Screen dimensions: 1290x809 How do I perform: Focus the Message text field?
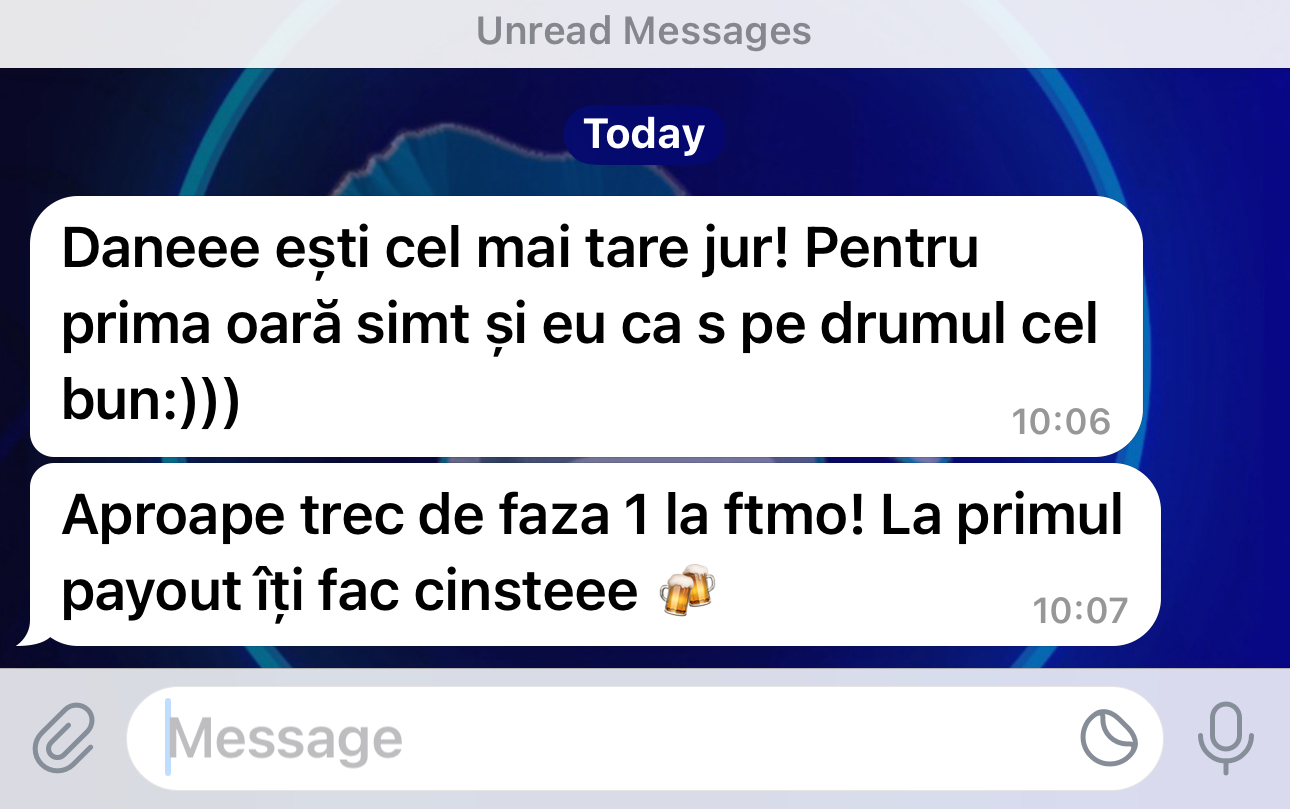(600, 739)
